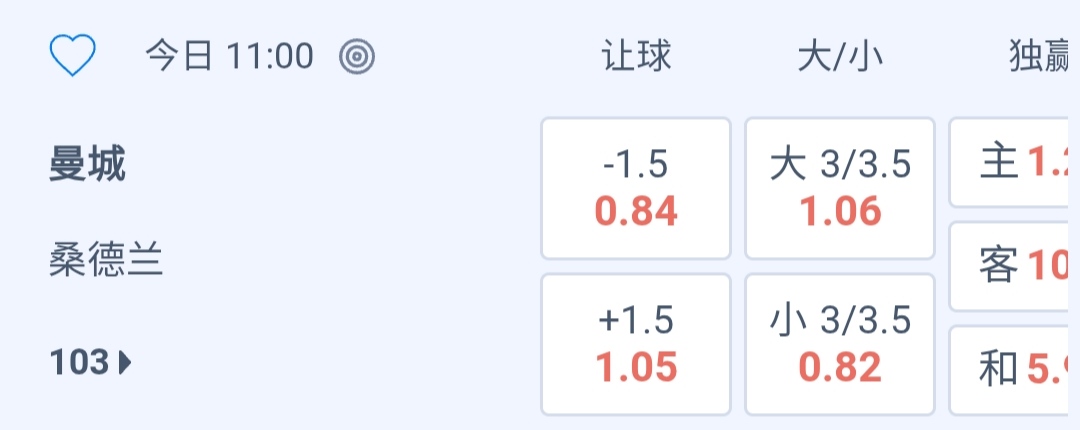Bet on 小 3/3.5 at 0.82
Screen dimensions: 1080x430
[x=840, y=344]
